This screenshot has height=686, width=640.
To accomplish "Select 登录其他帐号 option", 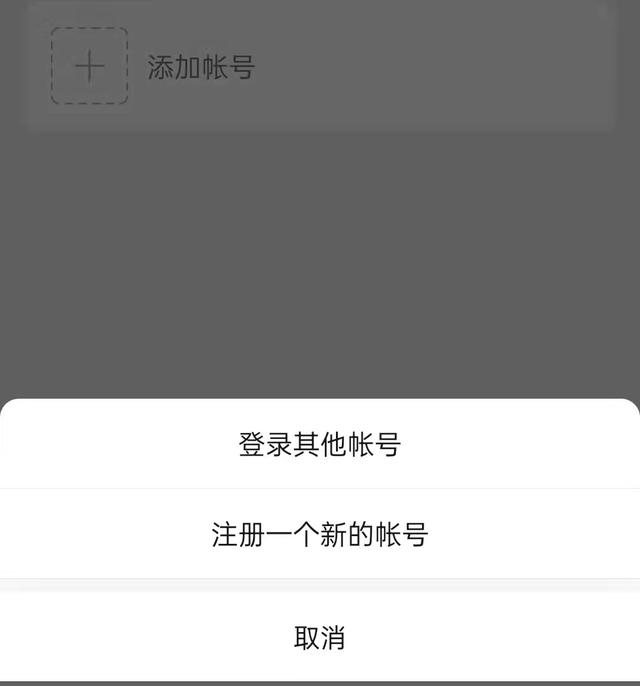I will tap(320, 444).
